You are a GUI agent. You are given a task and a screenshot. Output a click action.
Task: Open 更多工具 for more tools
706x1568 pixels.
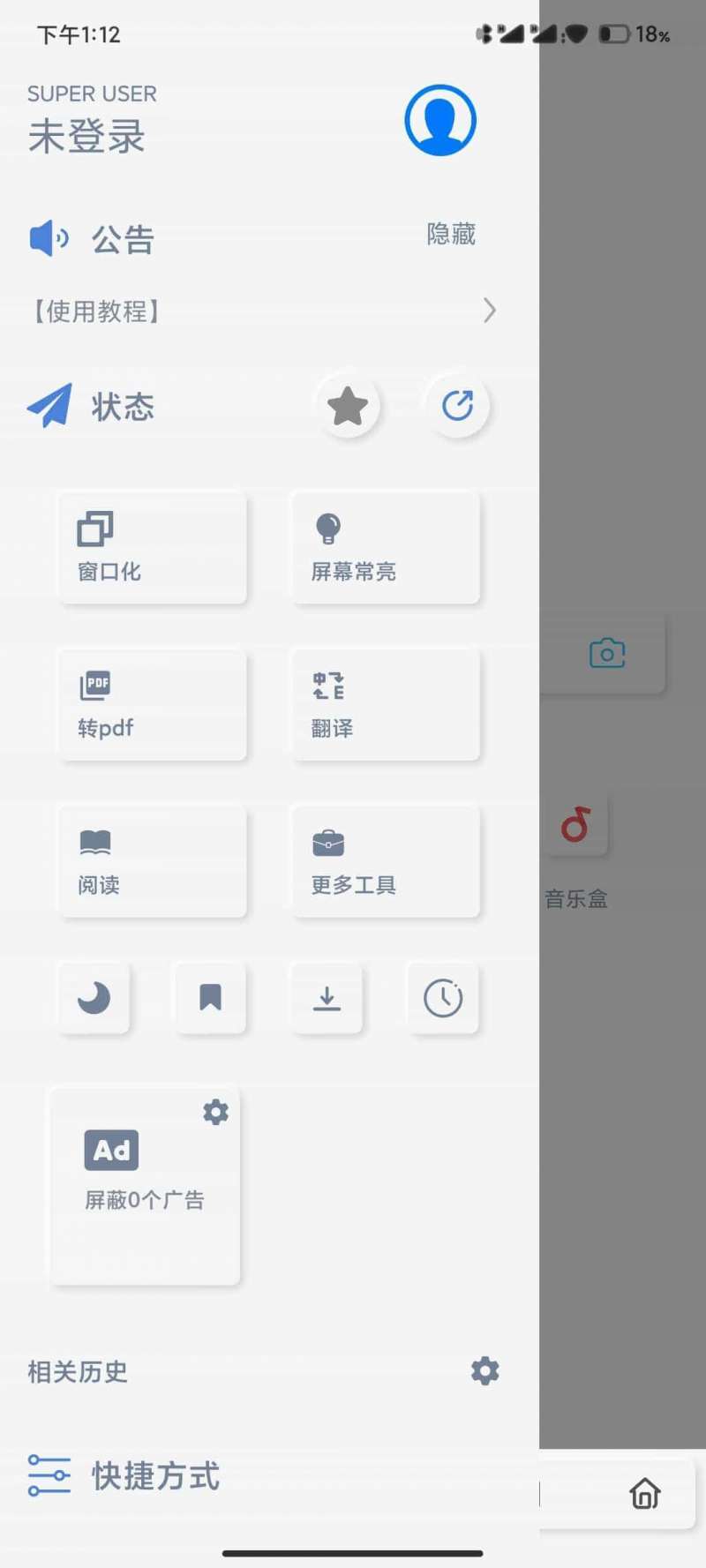pos(385,861)
